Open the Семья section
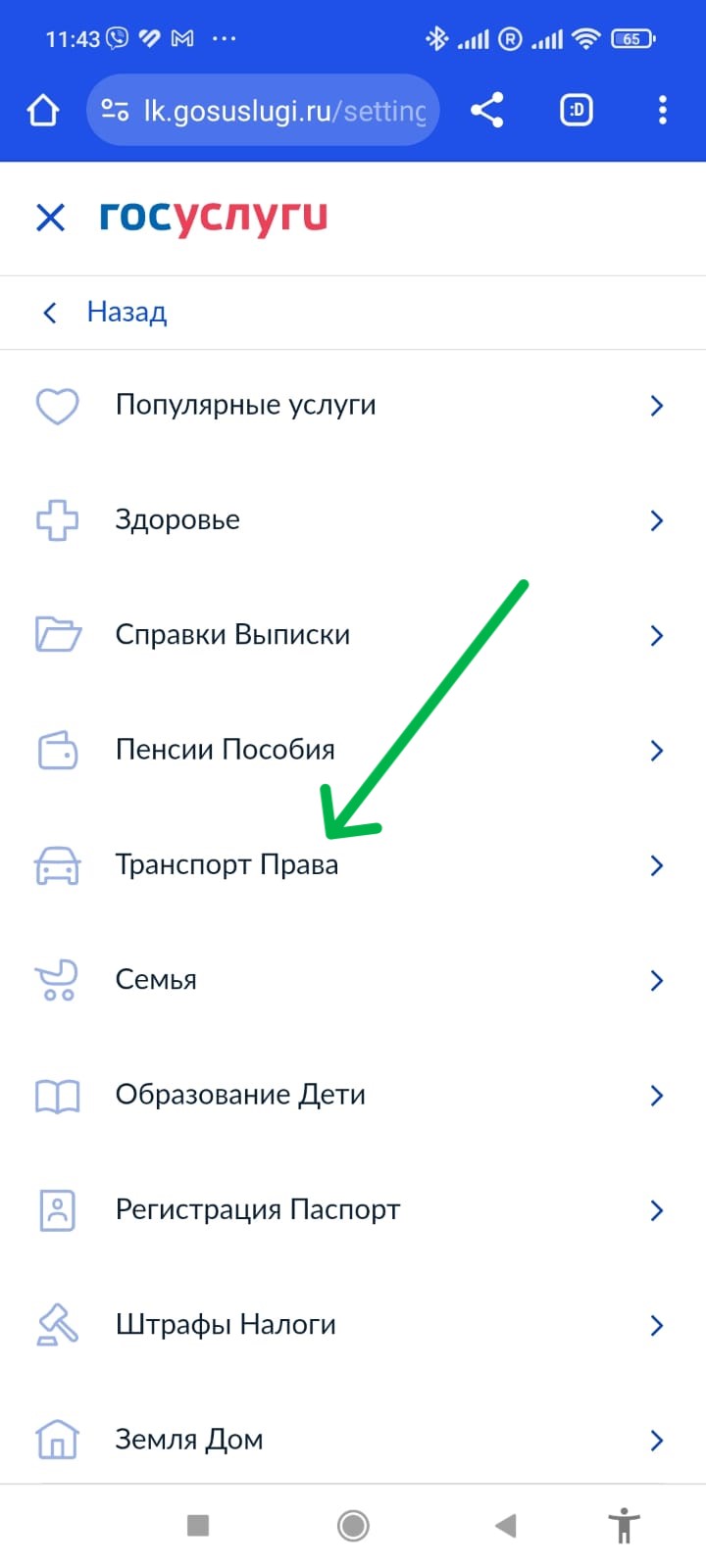 coord(156,980)
